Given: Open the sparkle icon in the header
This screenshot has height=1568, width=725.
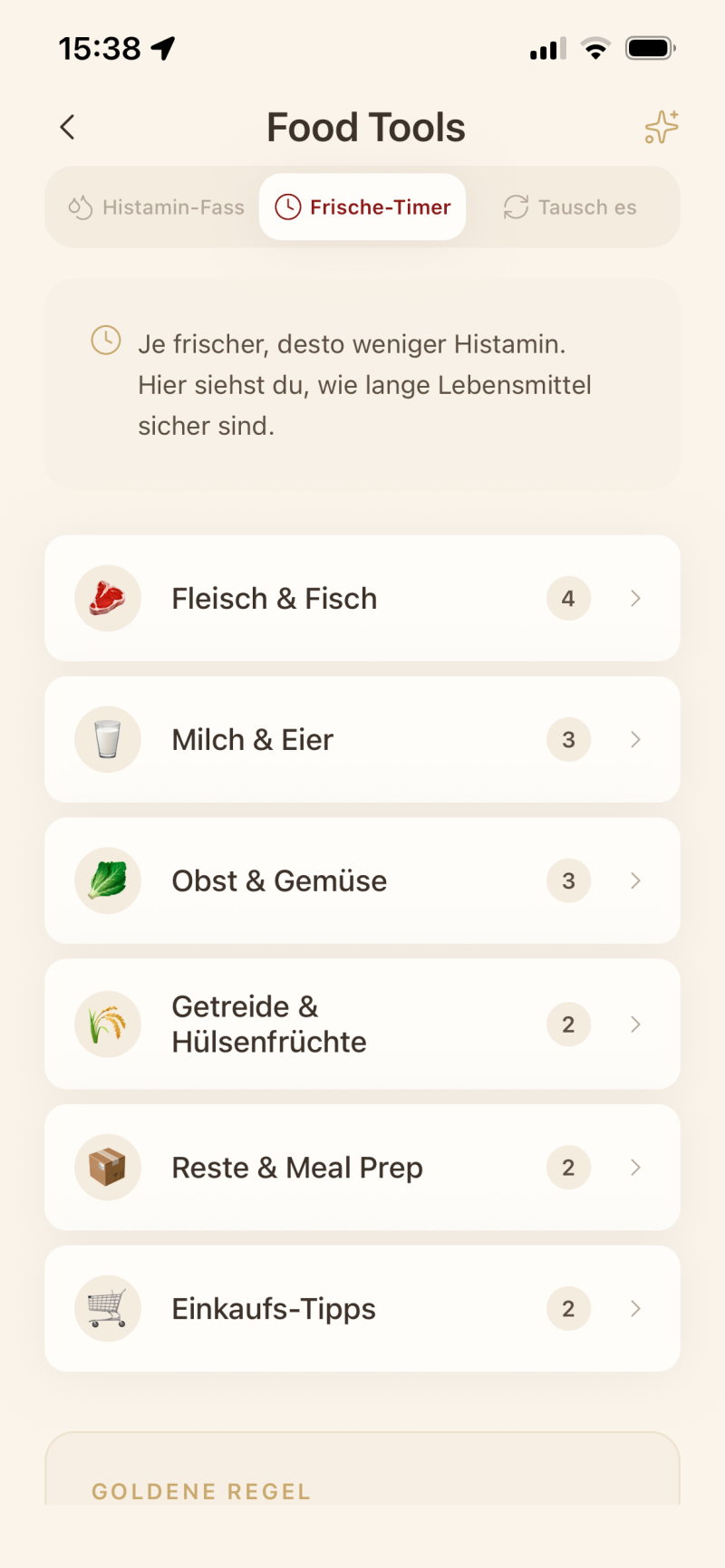Looking at the screenshot, I should [x=662, y=128].
